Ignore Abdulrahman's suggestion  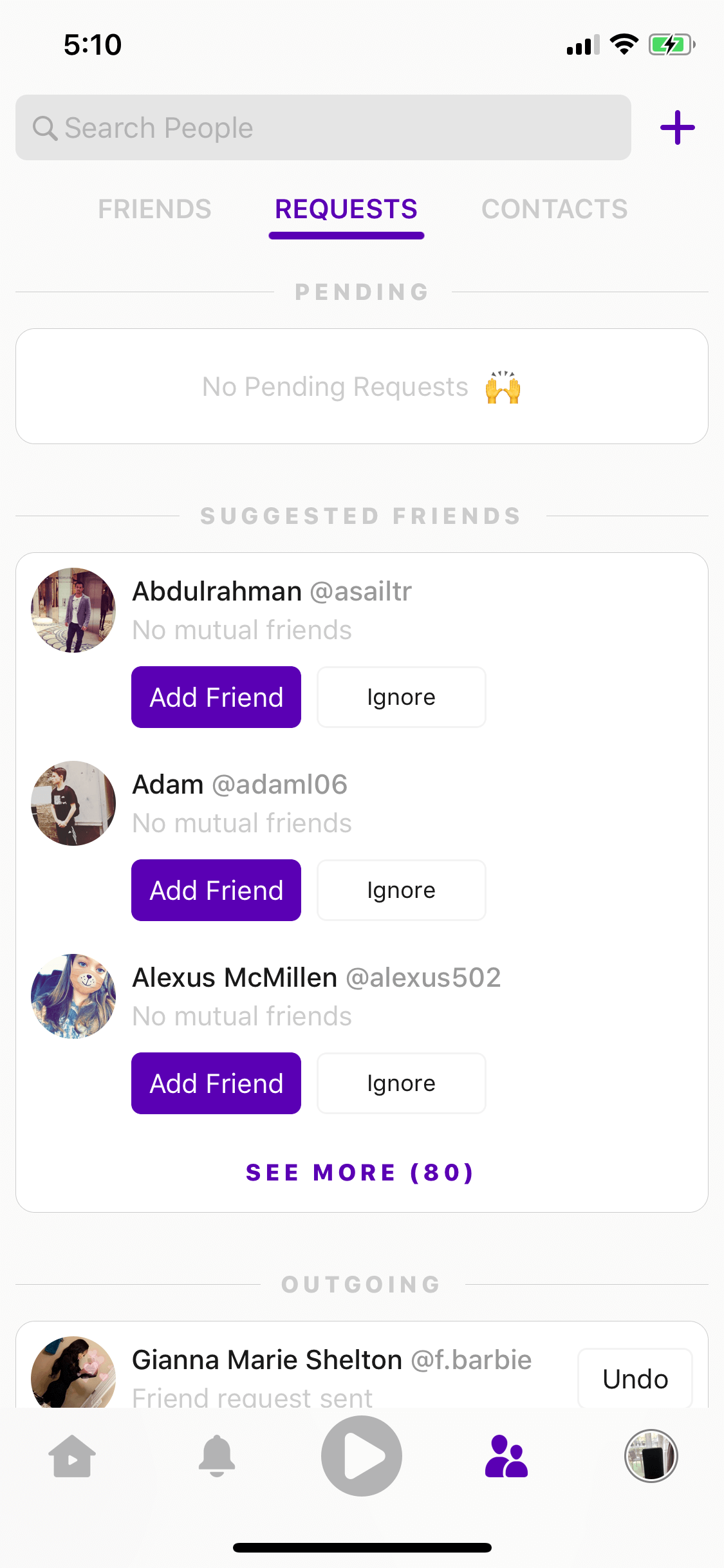click(x=402, y=697)
